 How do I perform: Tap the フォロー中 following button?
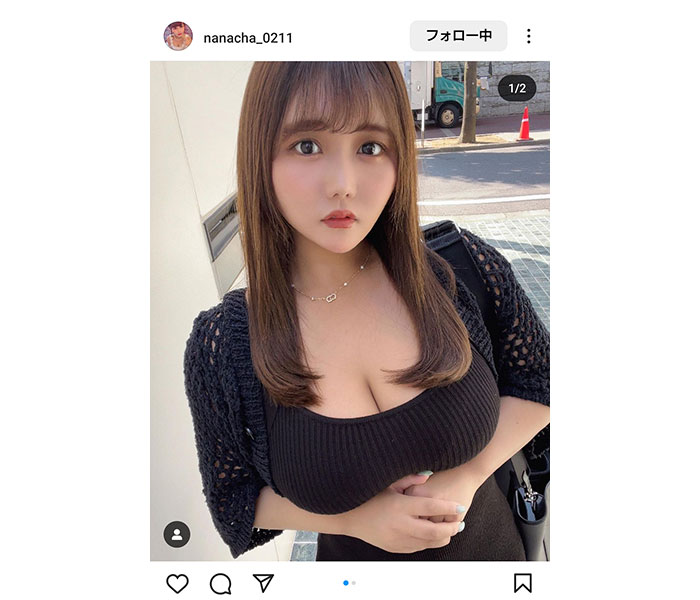click(458, 36)
